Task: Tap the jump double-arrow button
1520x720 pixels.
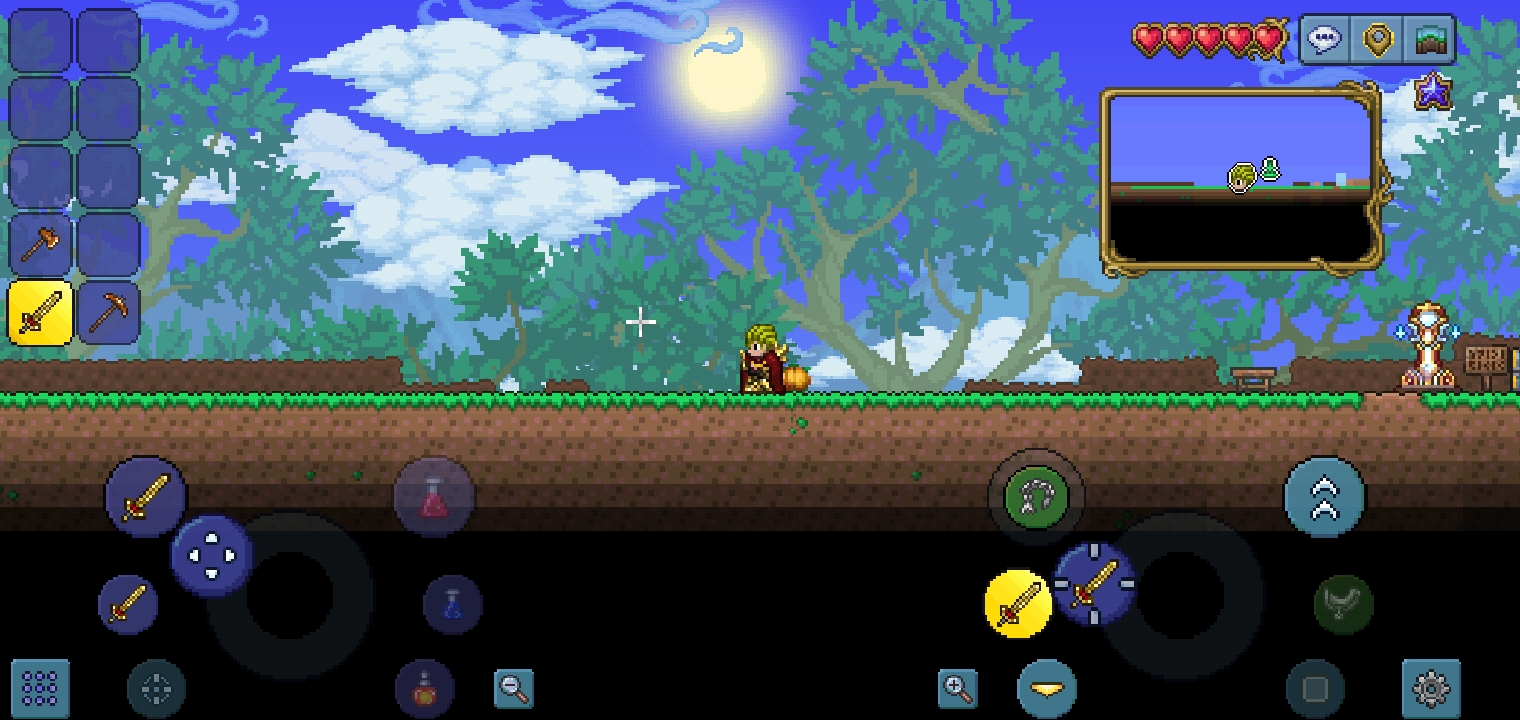Action: tap(1324, 497)
